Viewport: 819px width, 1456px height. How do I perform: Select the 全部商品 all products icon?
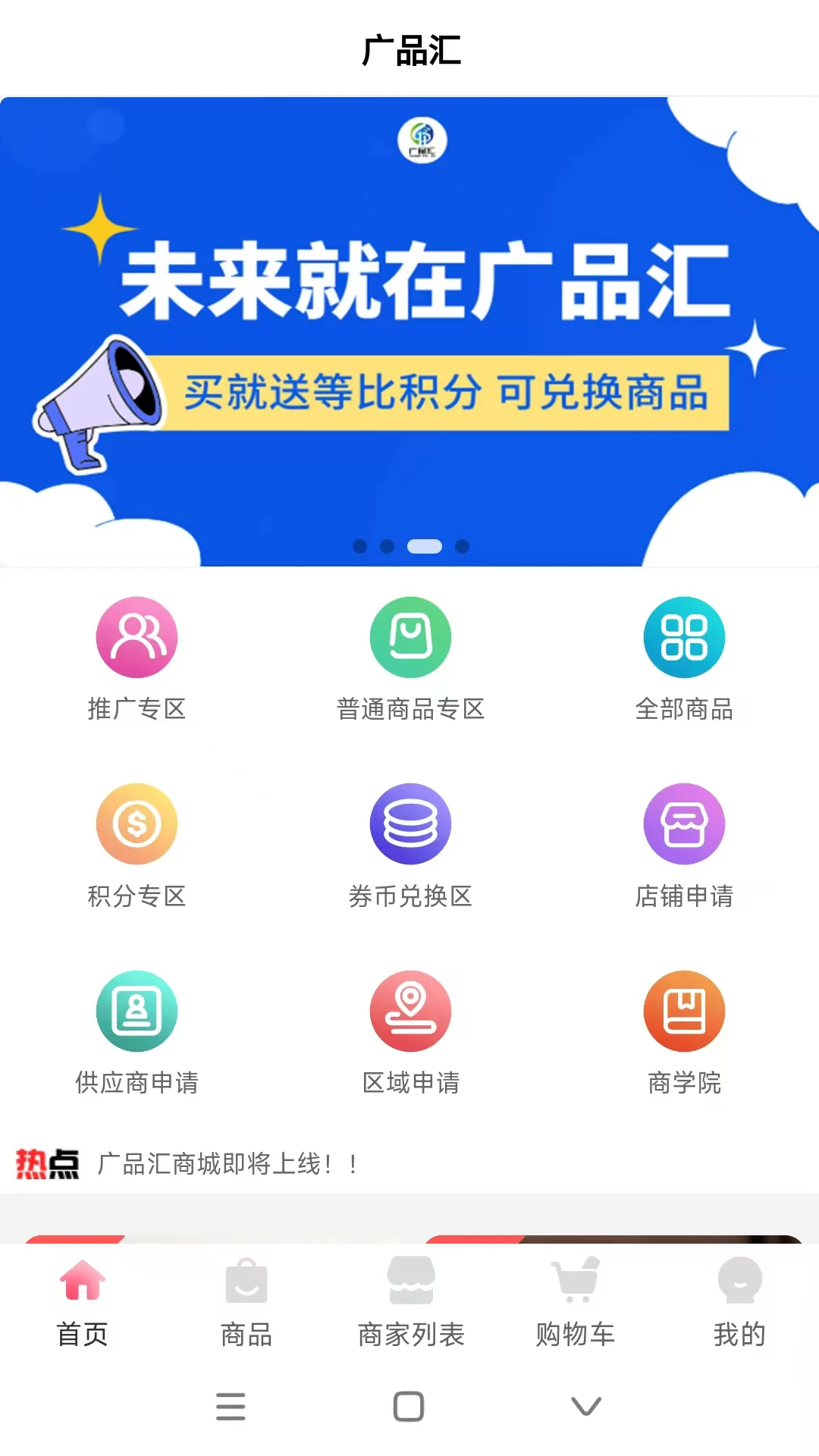(683, 636)
